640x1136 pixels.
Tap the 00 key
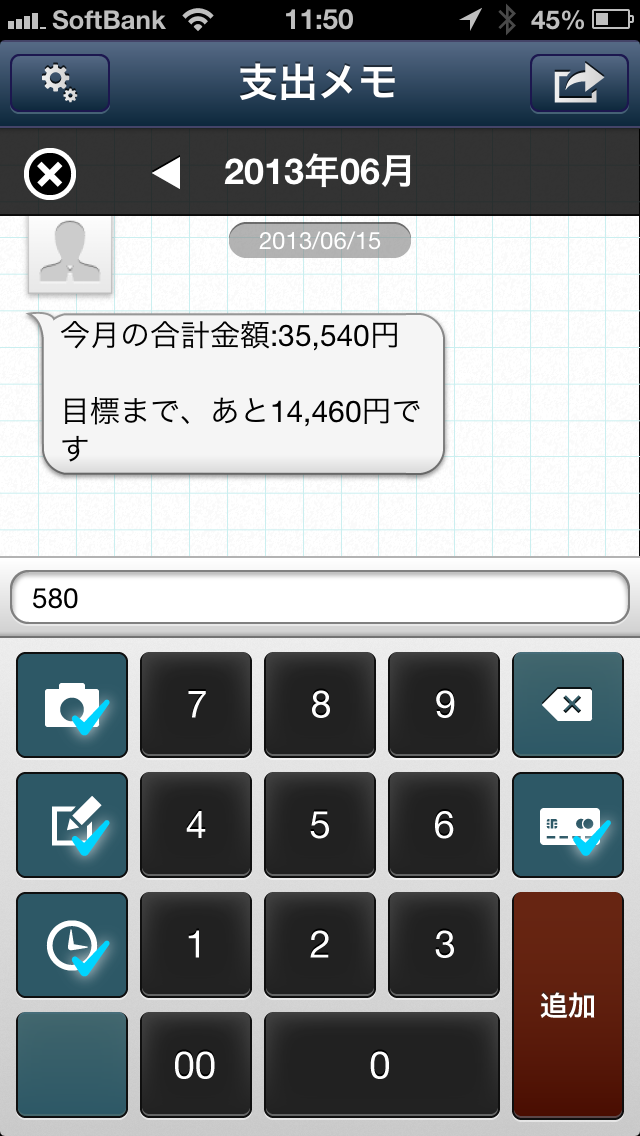tap(196, 1065)
